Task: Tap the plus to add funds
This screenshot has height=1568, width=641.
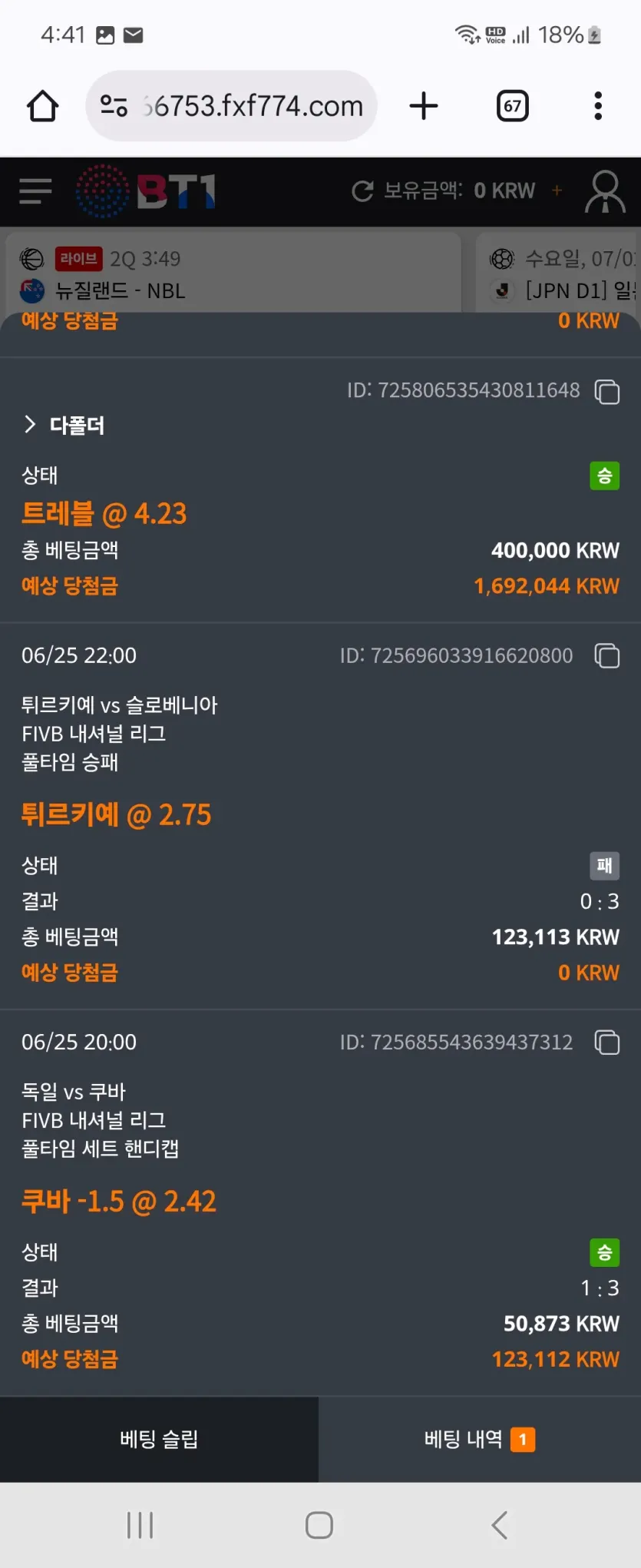Action: [x=557, y=190]
